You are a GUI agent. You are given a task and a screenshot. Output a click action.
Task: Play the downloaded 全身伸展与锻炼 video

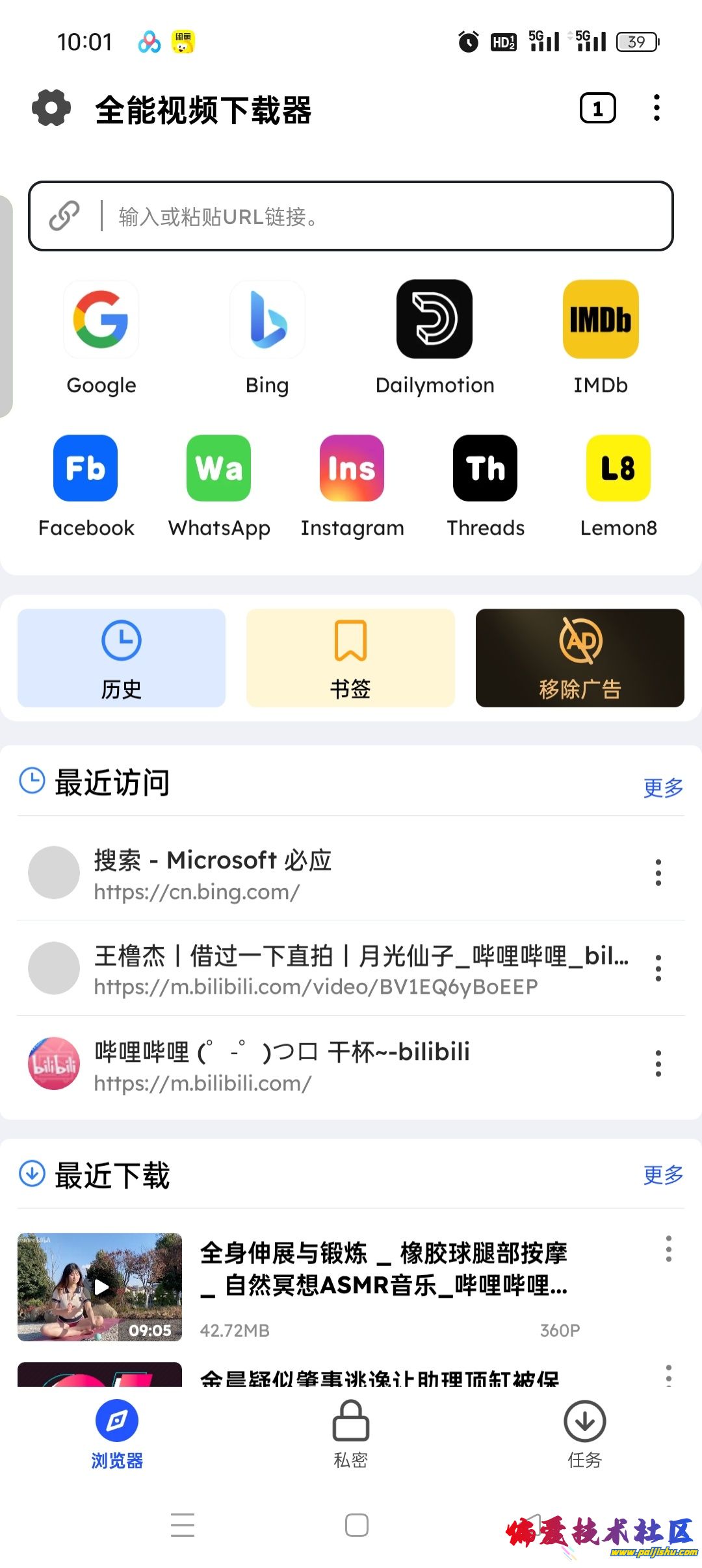point(100,1287)
